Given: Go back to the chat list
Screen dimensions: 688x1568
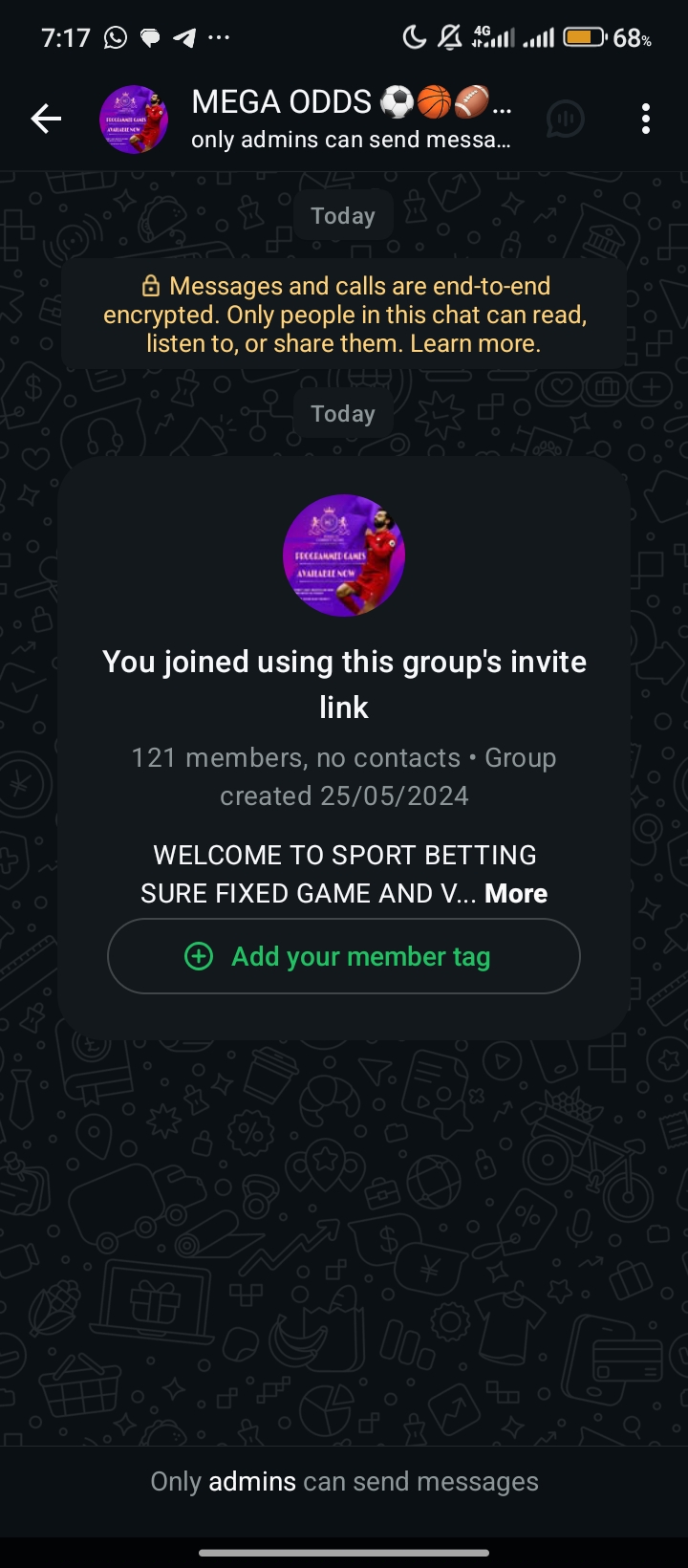Looking at the screenshot, I should [x=46, y=119].
